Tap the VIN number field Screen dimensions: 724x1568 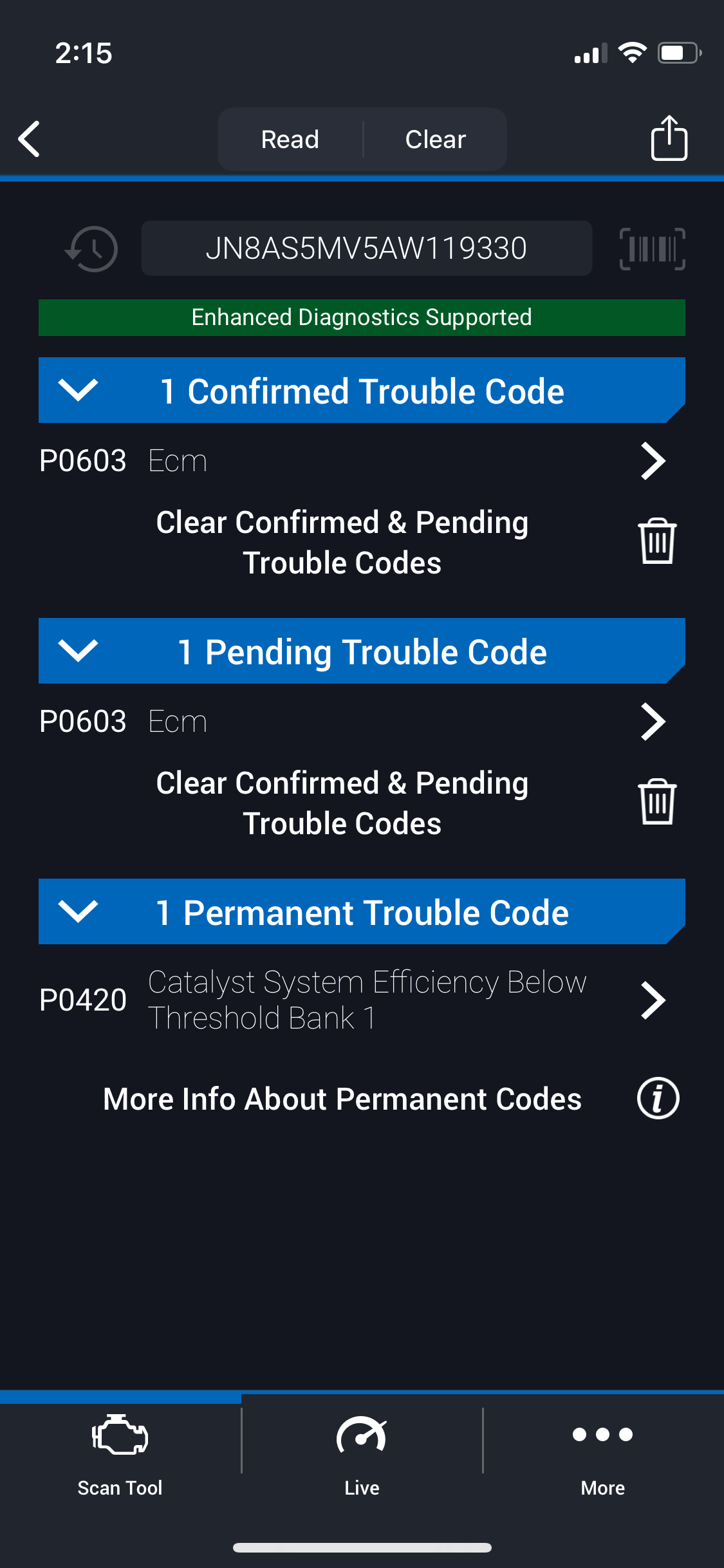click(x=366, y=248)
